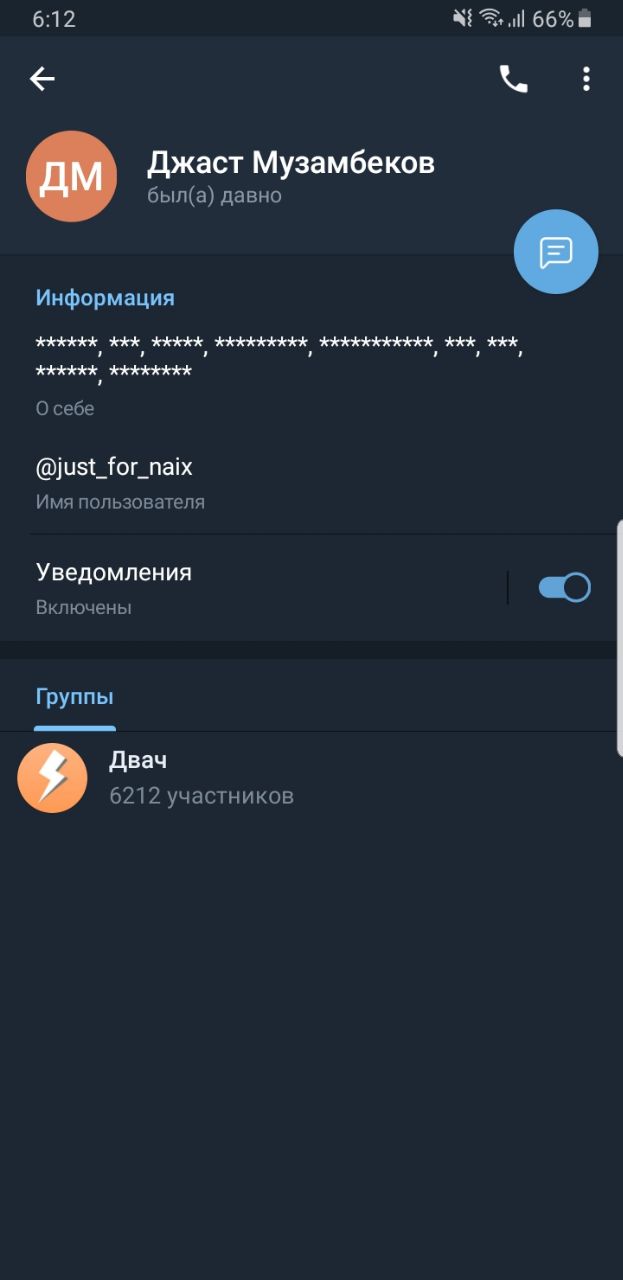Select the Группы tab
Image resolution: width=623 pixels, height=1280 pixels.
pyautogui.click(x=75, y=698)
